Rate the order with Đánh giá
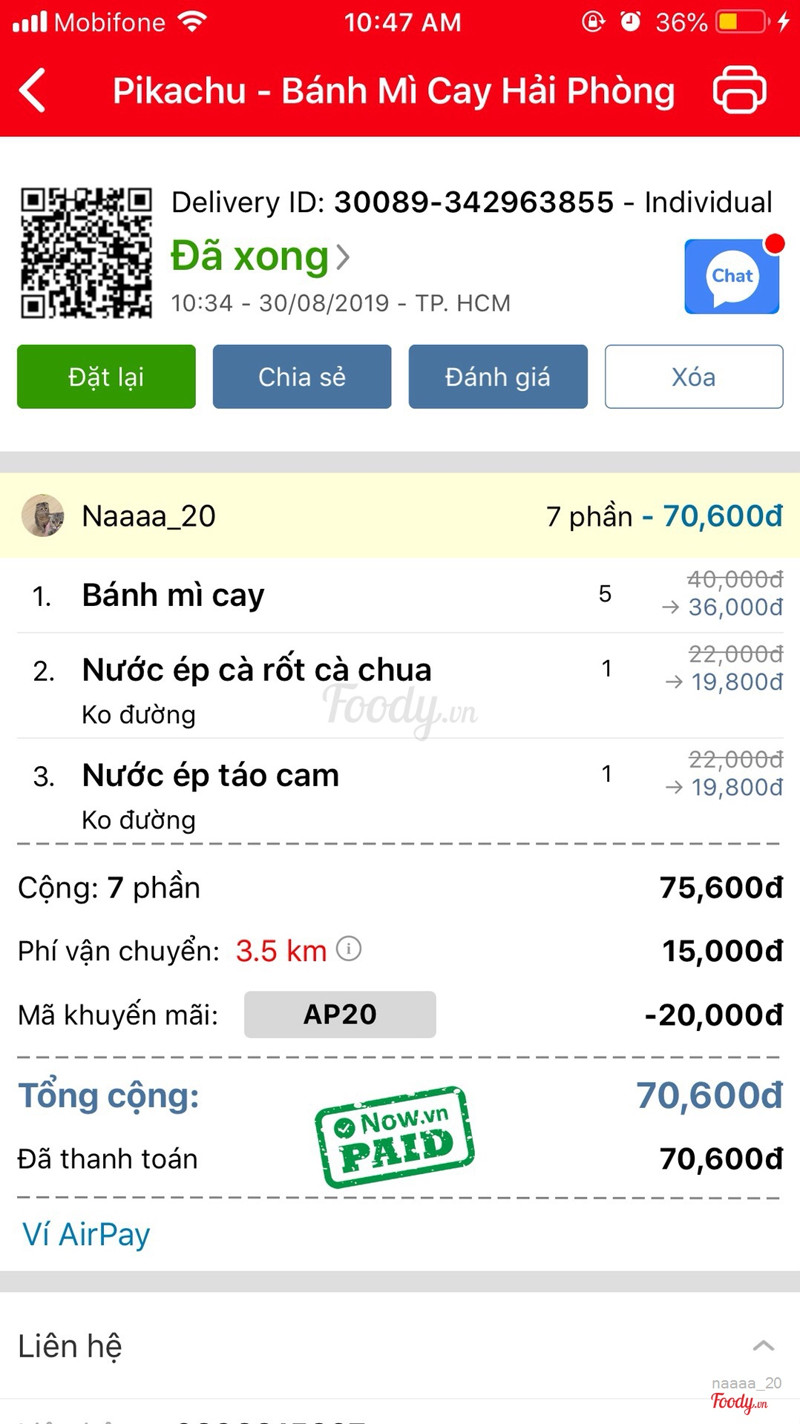 tap(497, 377)
